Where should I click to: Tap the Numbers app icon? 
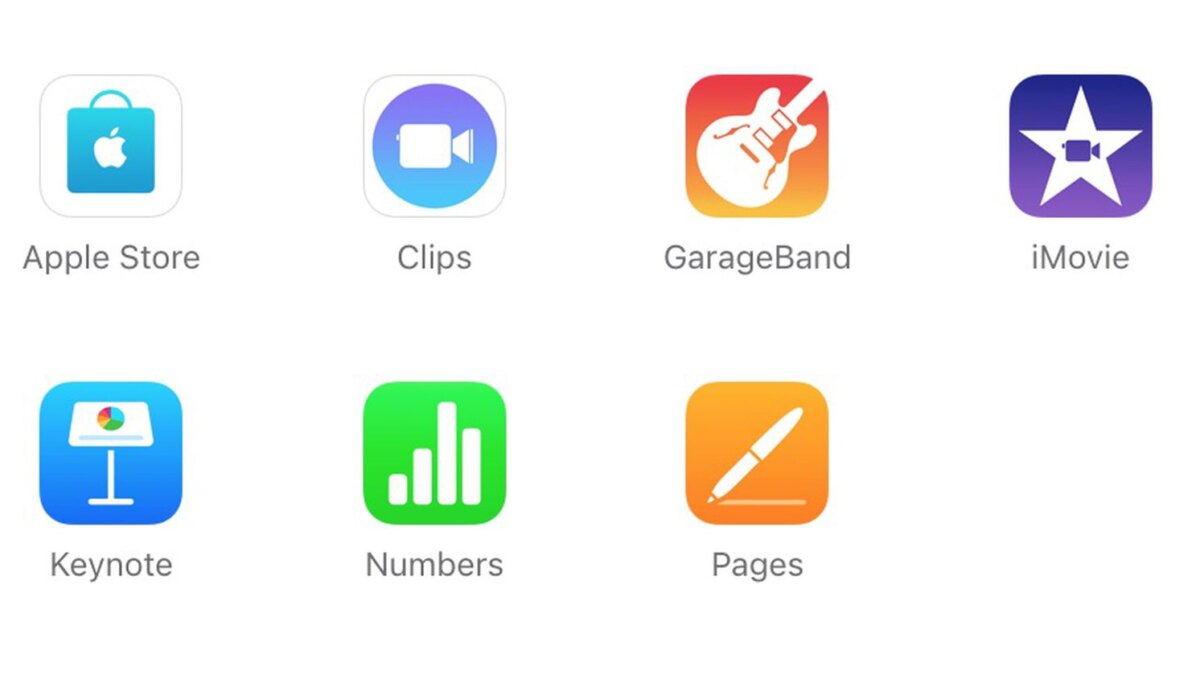point(434,453)
